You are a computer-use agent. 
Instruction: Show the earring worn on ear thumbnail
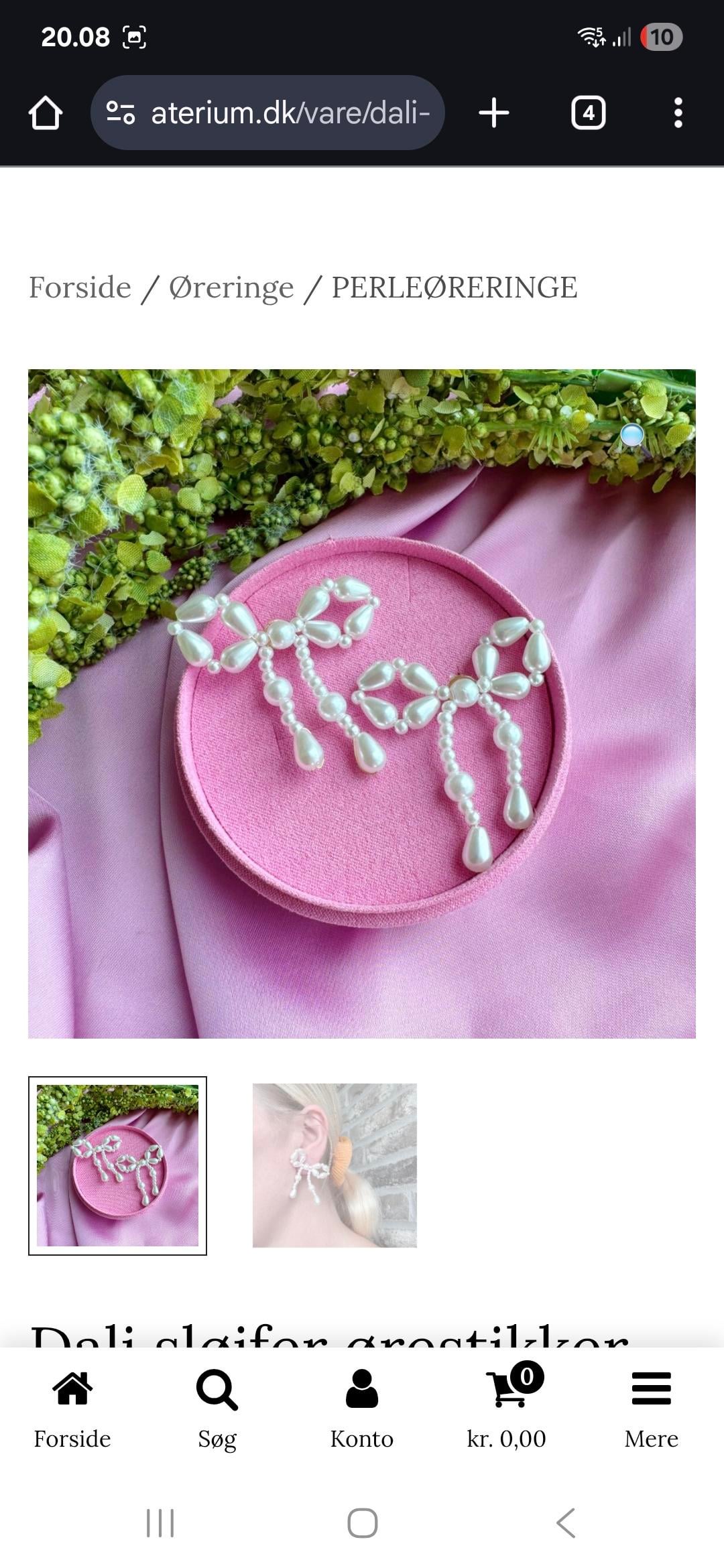(335, 1165)
